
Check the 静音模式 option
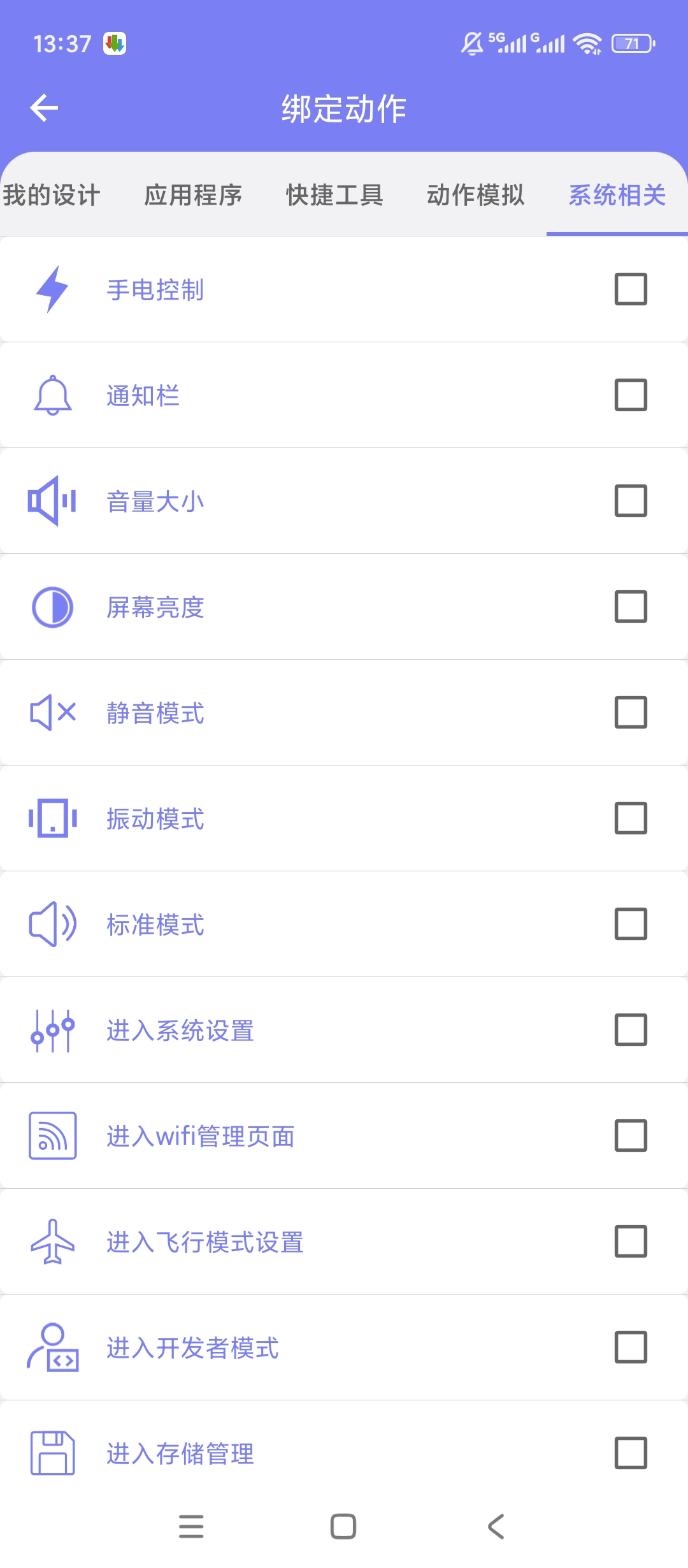(x=631, y=713)
